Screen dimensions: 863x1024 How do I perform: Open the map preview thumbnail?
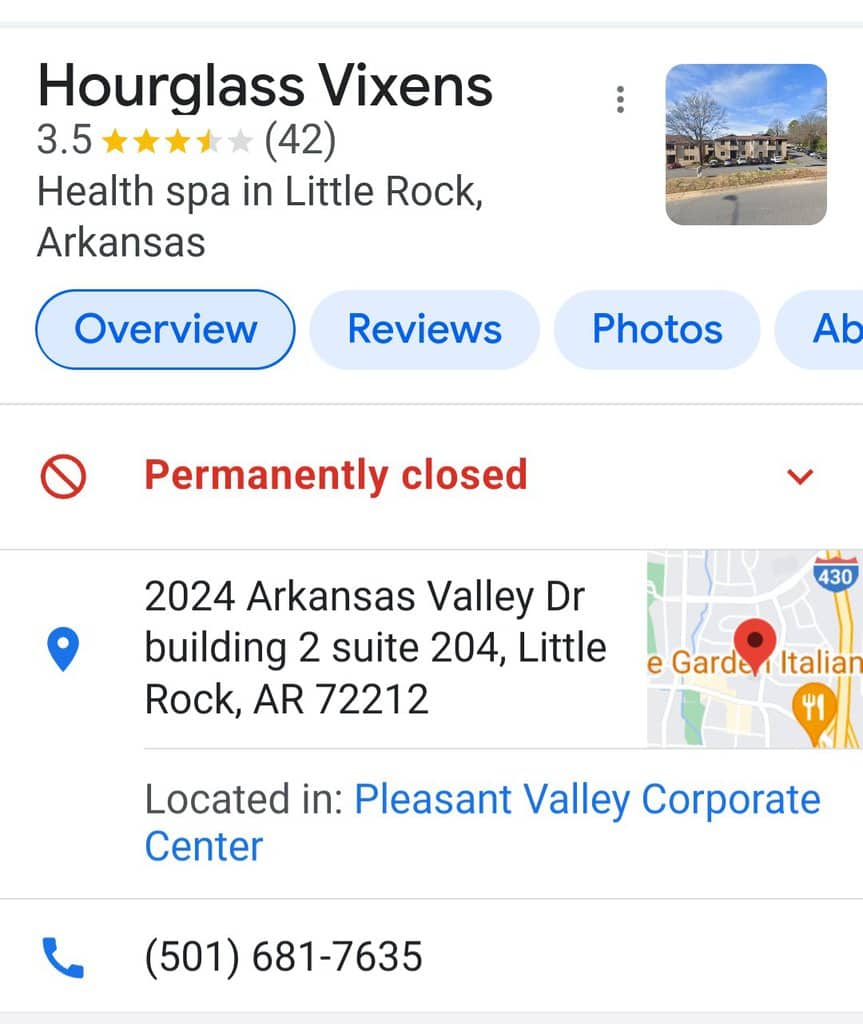(754, 648)
